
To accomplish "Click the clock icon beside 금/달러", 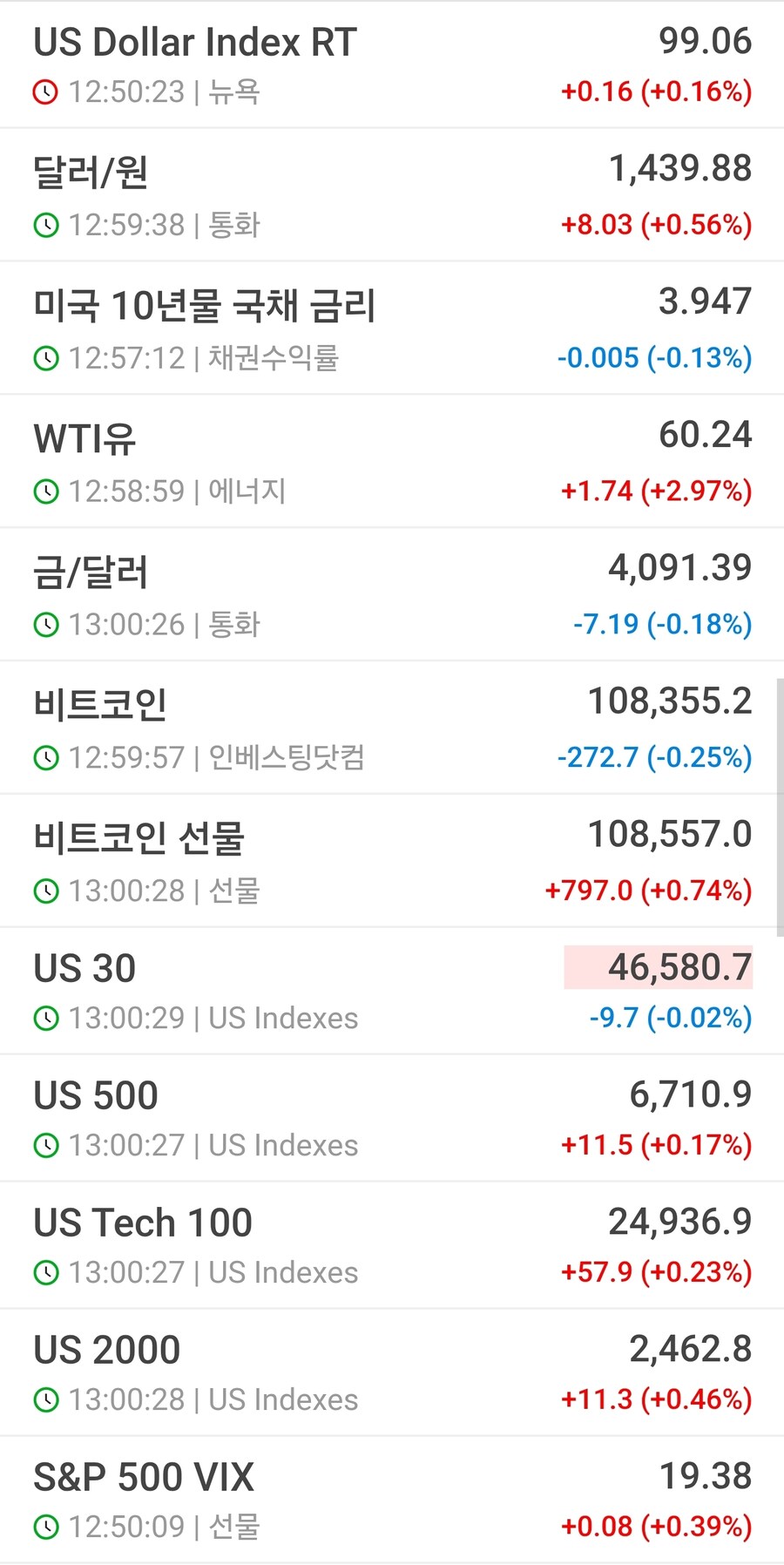I will coord(46,625).
